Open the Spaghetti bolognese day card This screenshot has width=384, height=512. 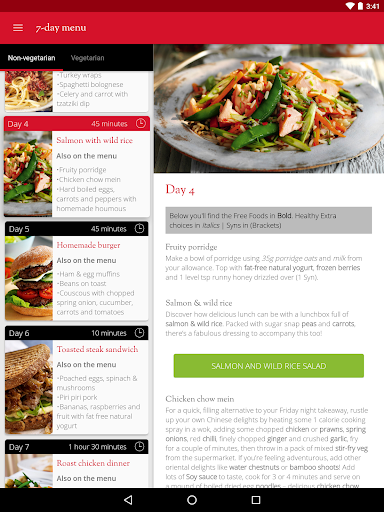pyautogui.click(x=77, y=91)
